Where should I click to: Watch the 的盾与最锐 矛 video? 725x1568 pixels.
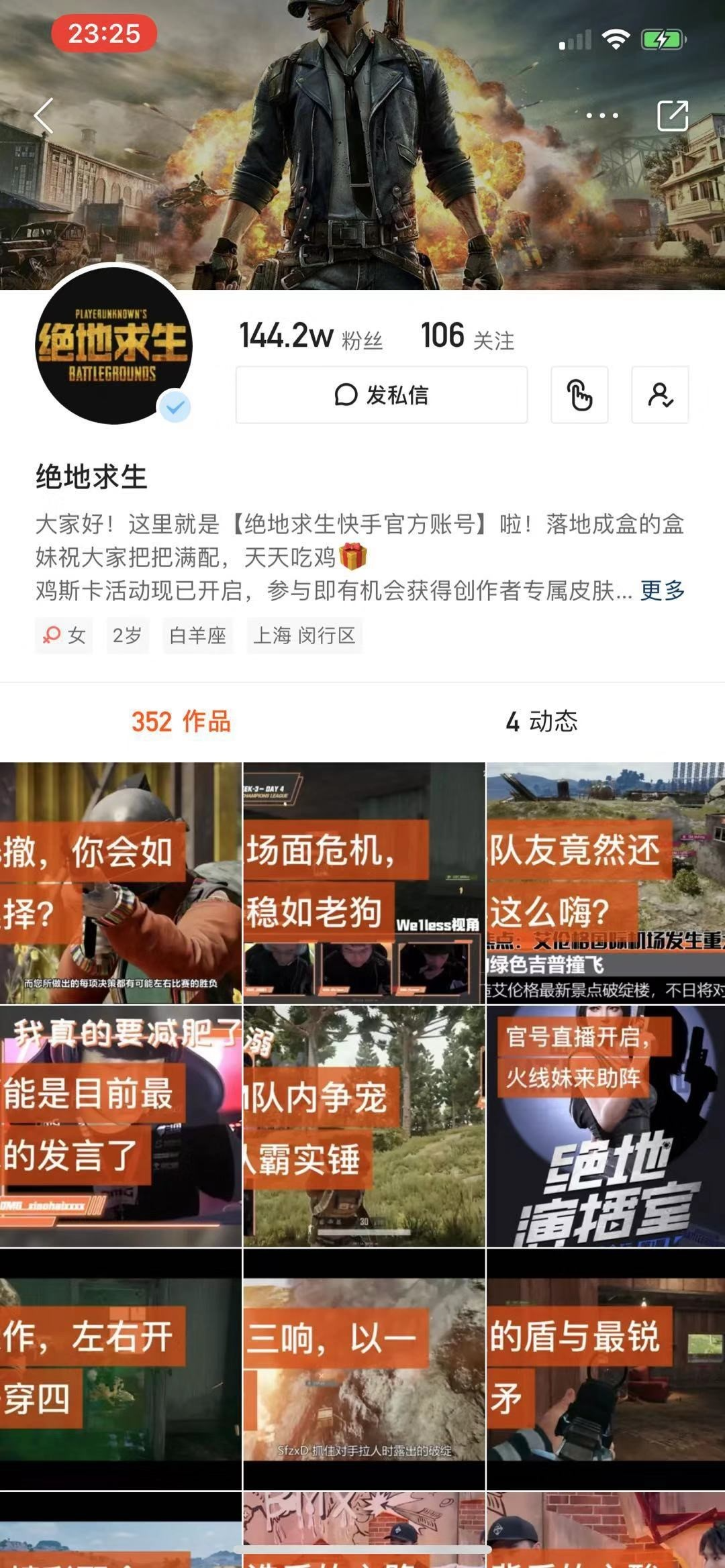606,1369
